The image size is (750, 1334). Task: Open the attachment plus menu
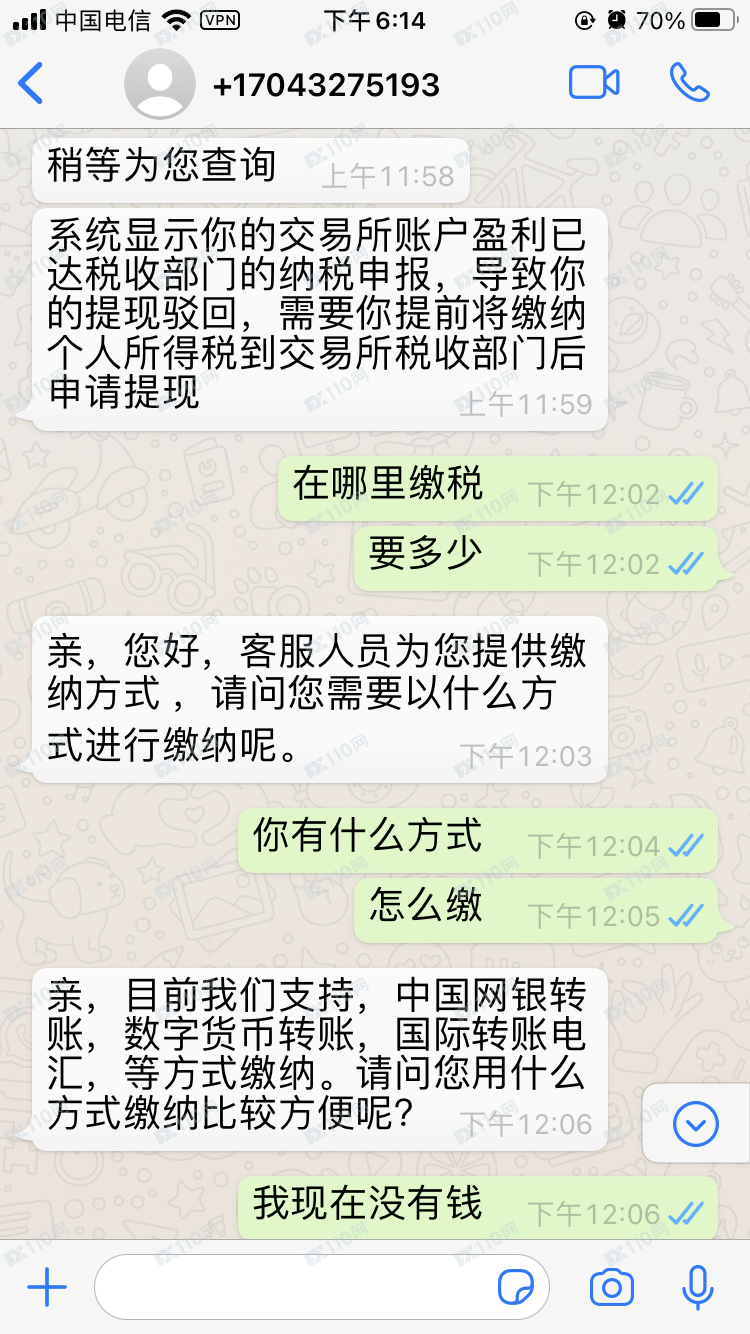pos(47,1288)
